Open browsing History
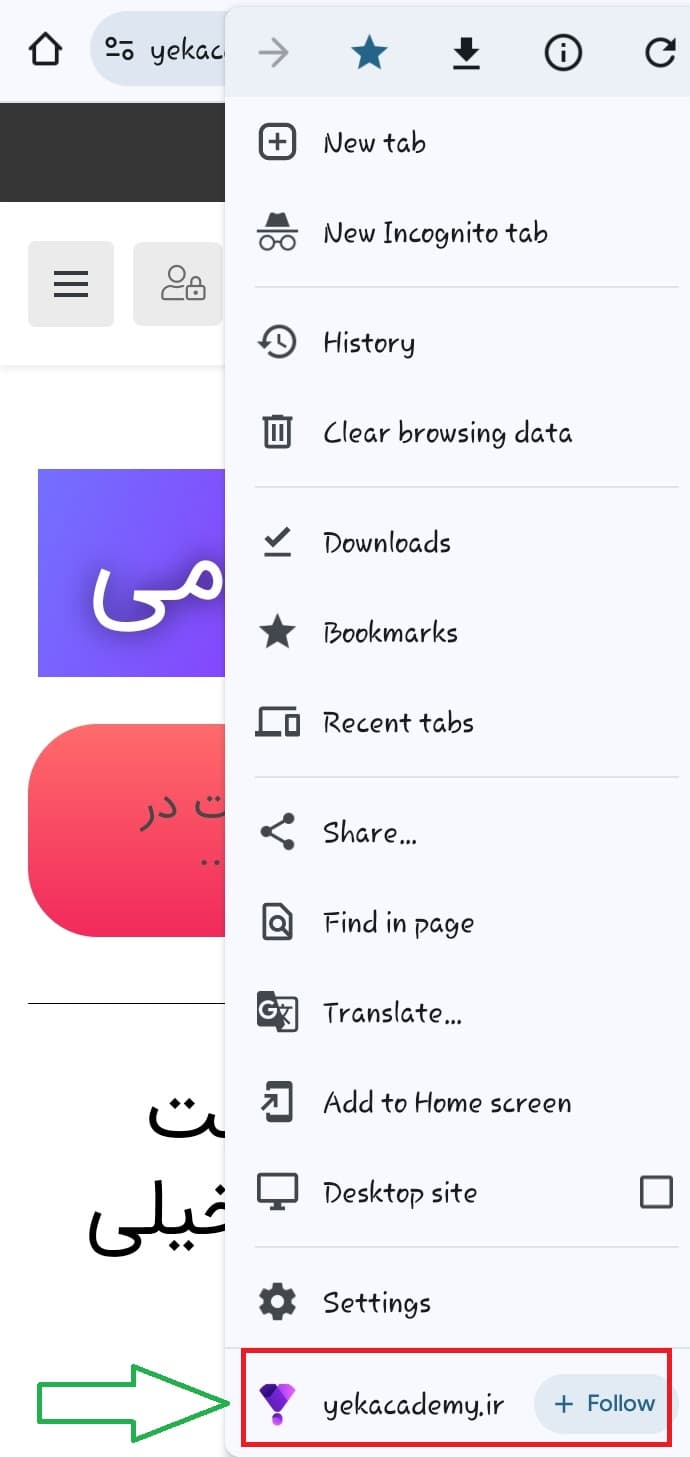The image size is (690, 1457). (368, 343)
